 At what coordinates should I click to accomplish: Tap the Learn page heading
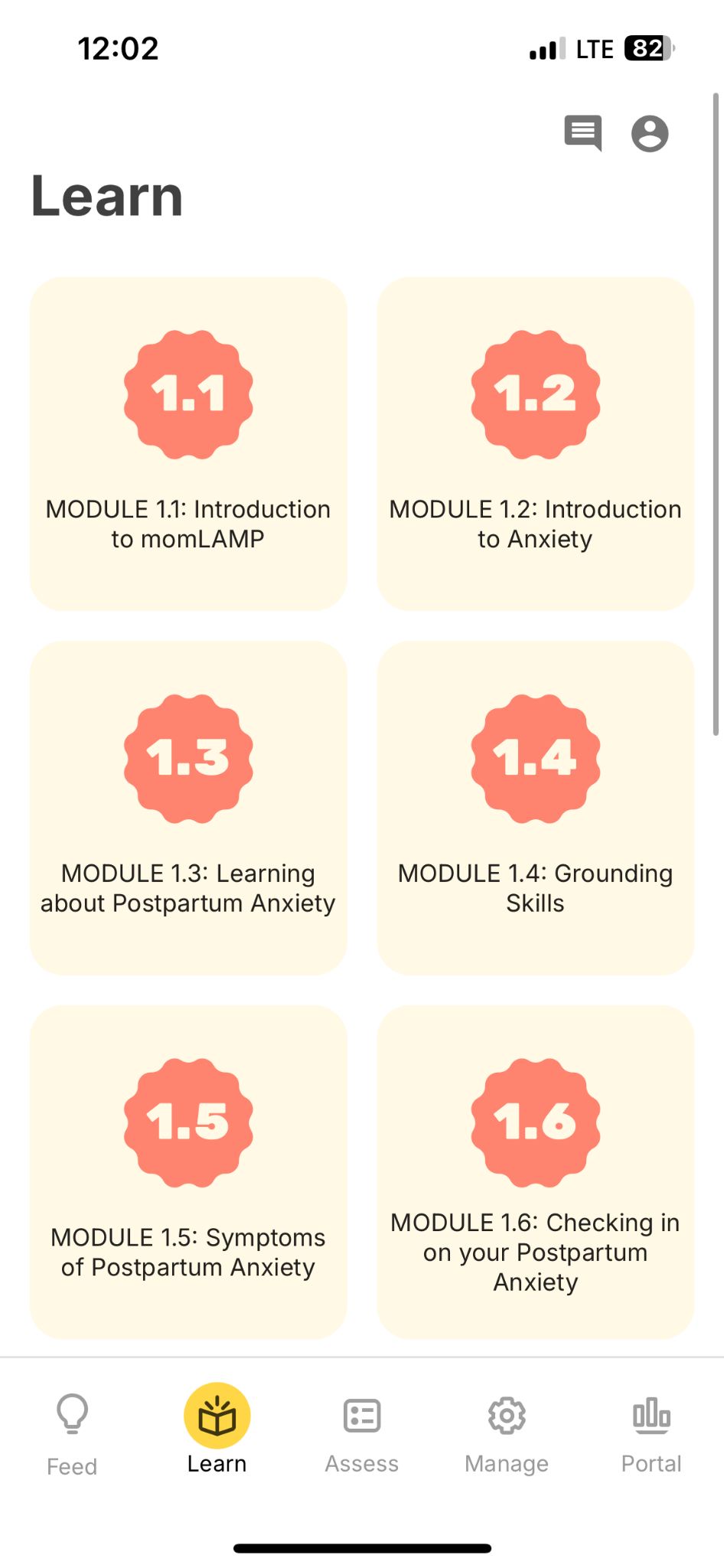(107, 196)
